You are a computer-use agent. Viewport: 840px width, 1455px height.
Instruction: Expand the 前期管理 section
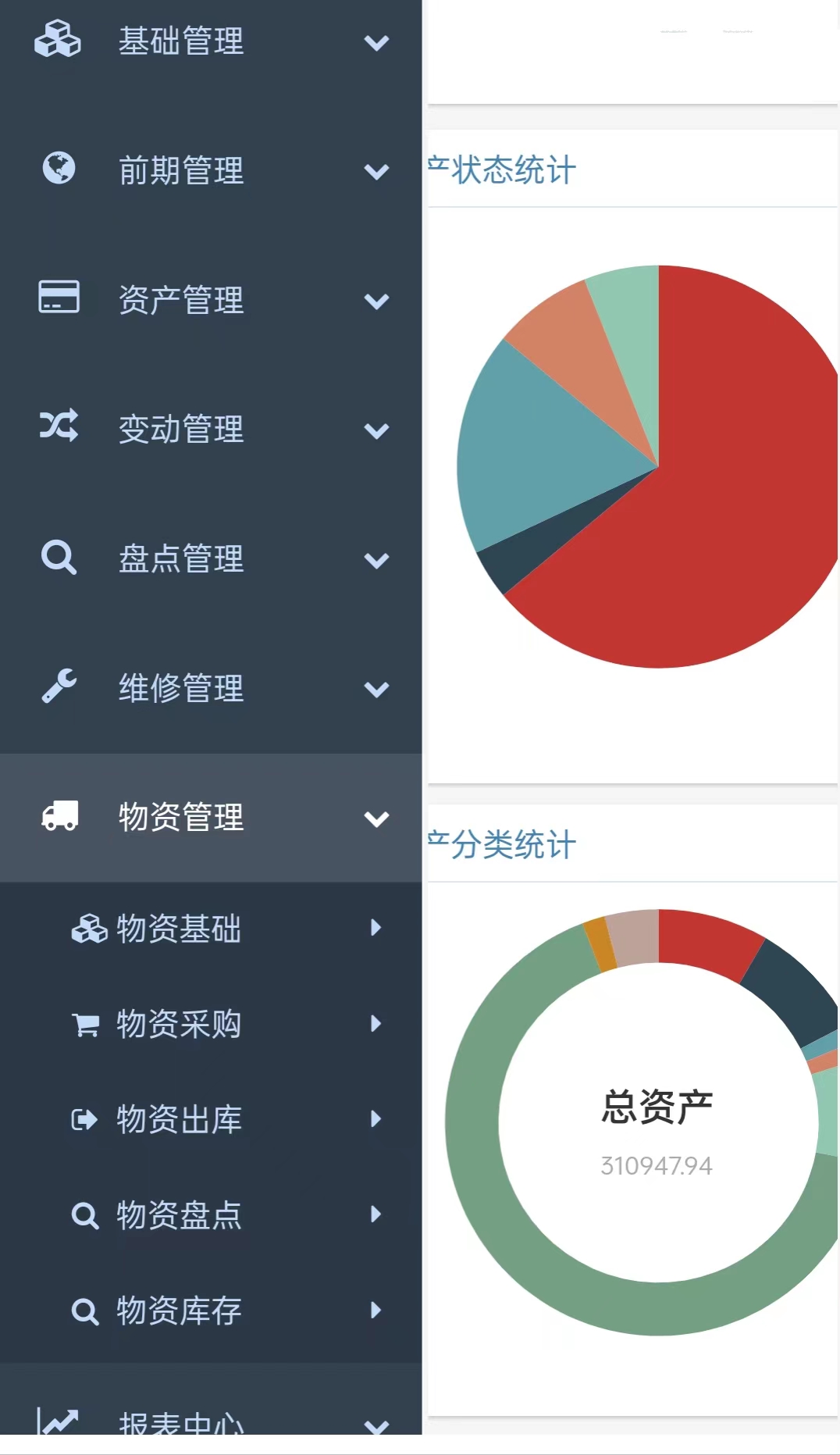pos(211,170)
